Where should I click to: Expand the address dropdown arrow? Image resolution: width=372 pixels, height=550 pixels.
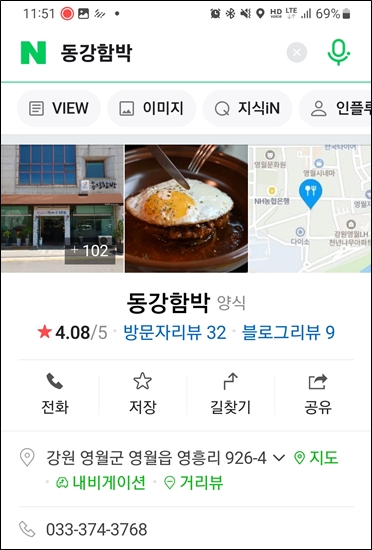(x=279, y=458)
